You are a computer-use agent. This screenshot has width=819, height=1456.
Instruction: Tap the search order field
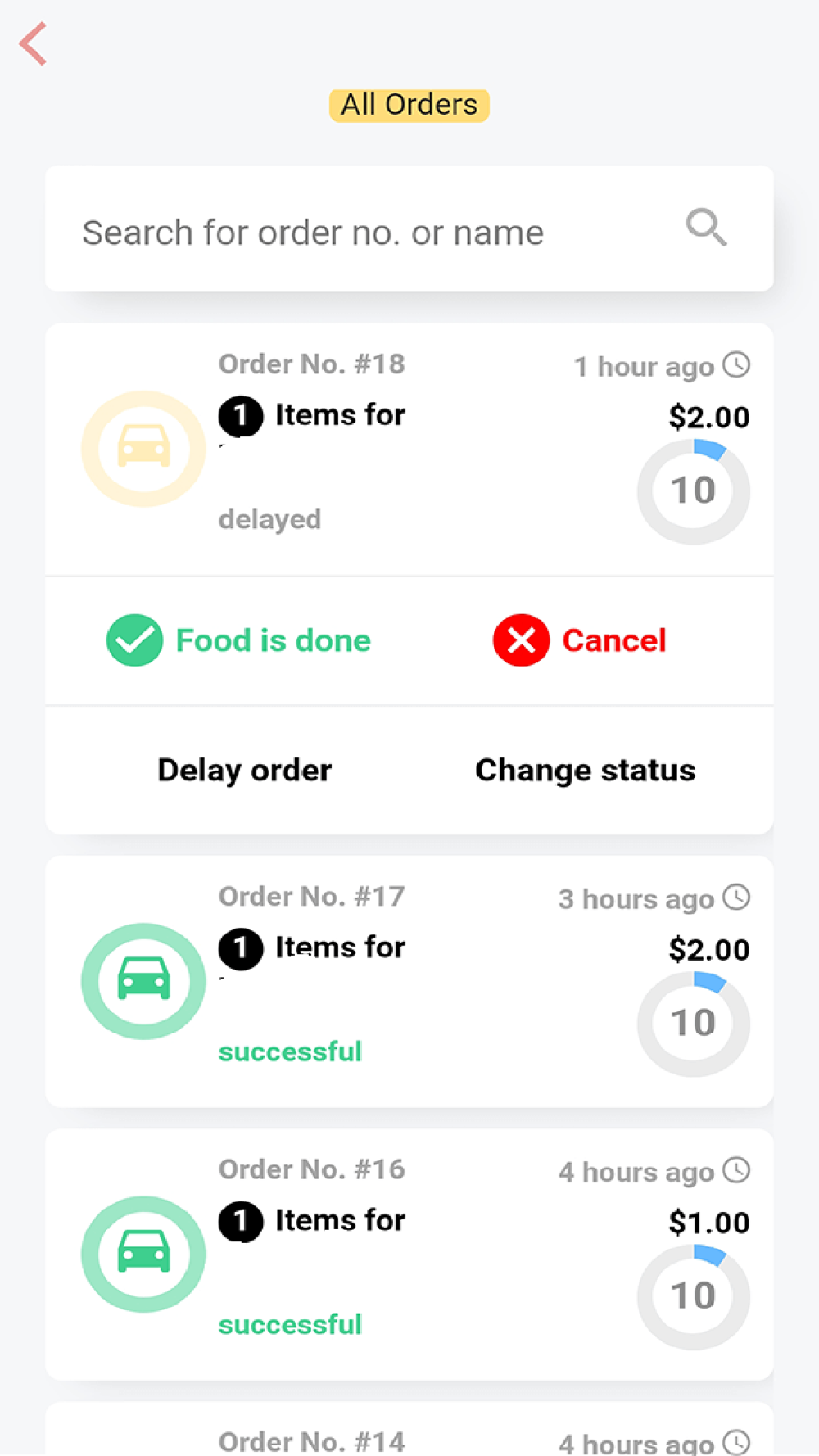point(409,228)
